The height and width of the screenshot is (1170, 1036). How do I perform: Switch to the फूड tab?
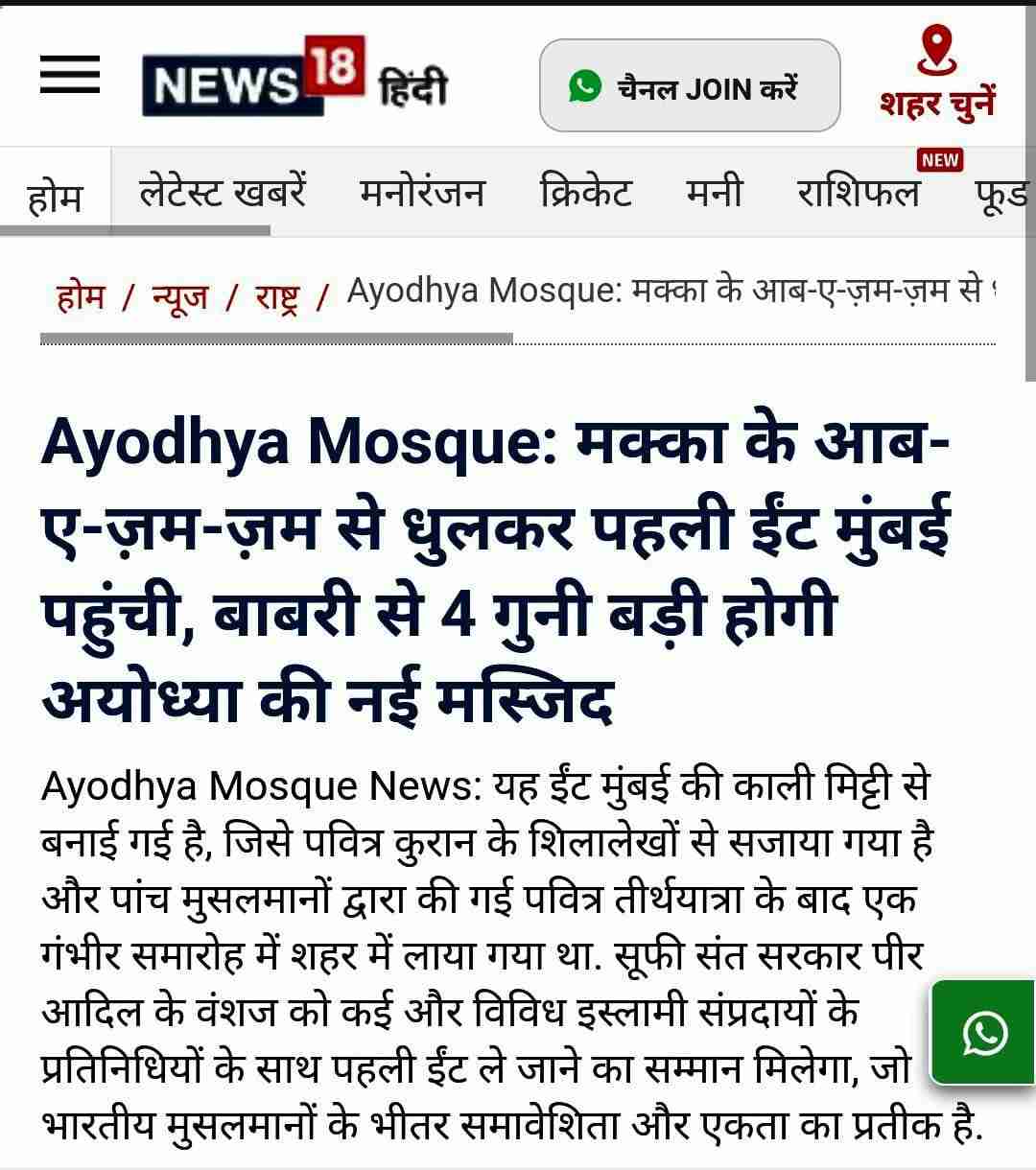pyautogui.click(x=1001, y=192)
